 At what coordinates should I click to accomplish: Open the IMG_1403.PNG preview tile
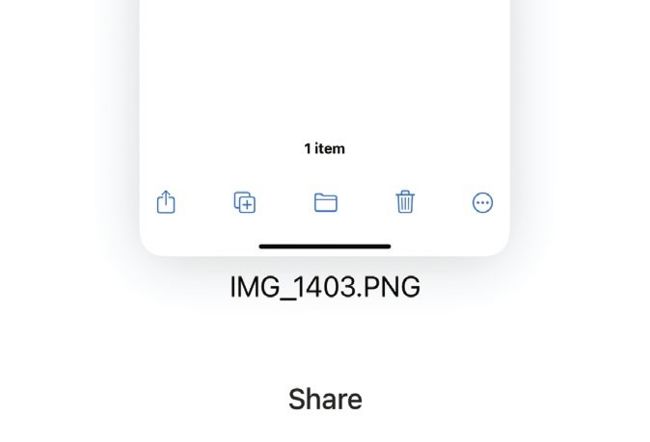tap(325, 120)
